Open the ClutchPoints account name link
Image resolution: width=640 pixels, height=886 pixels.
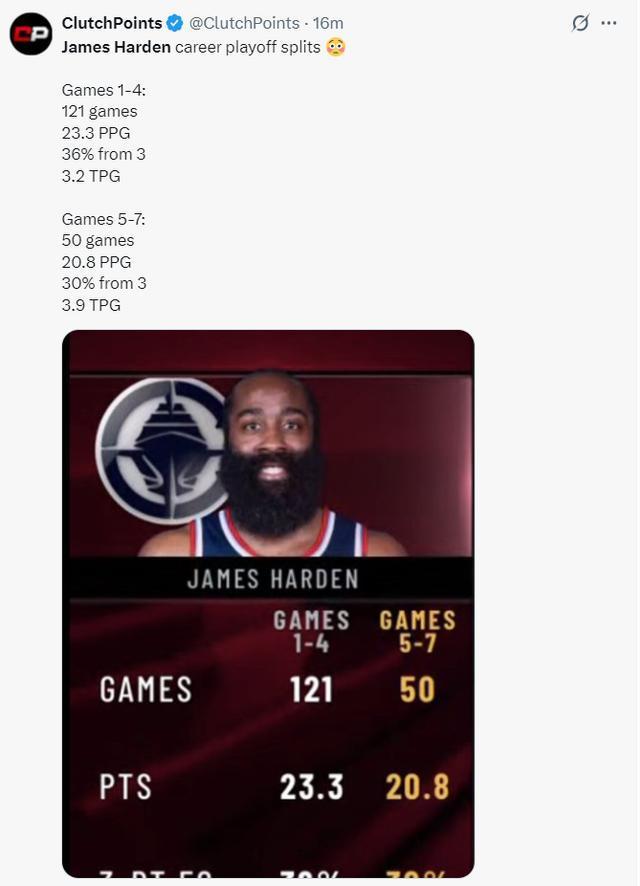click(111, 23)
